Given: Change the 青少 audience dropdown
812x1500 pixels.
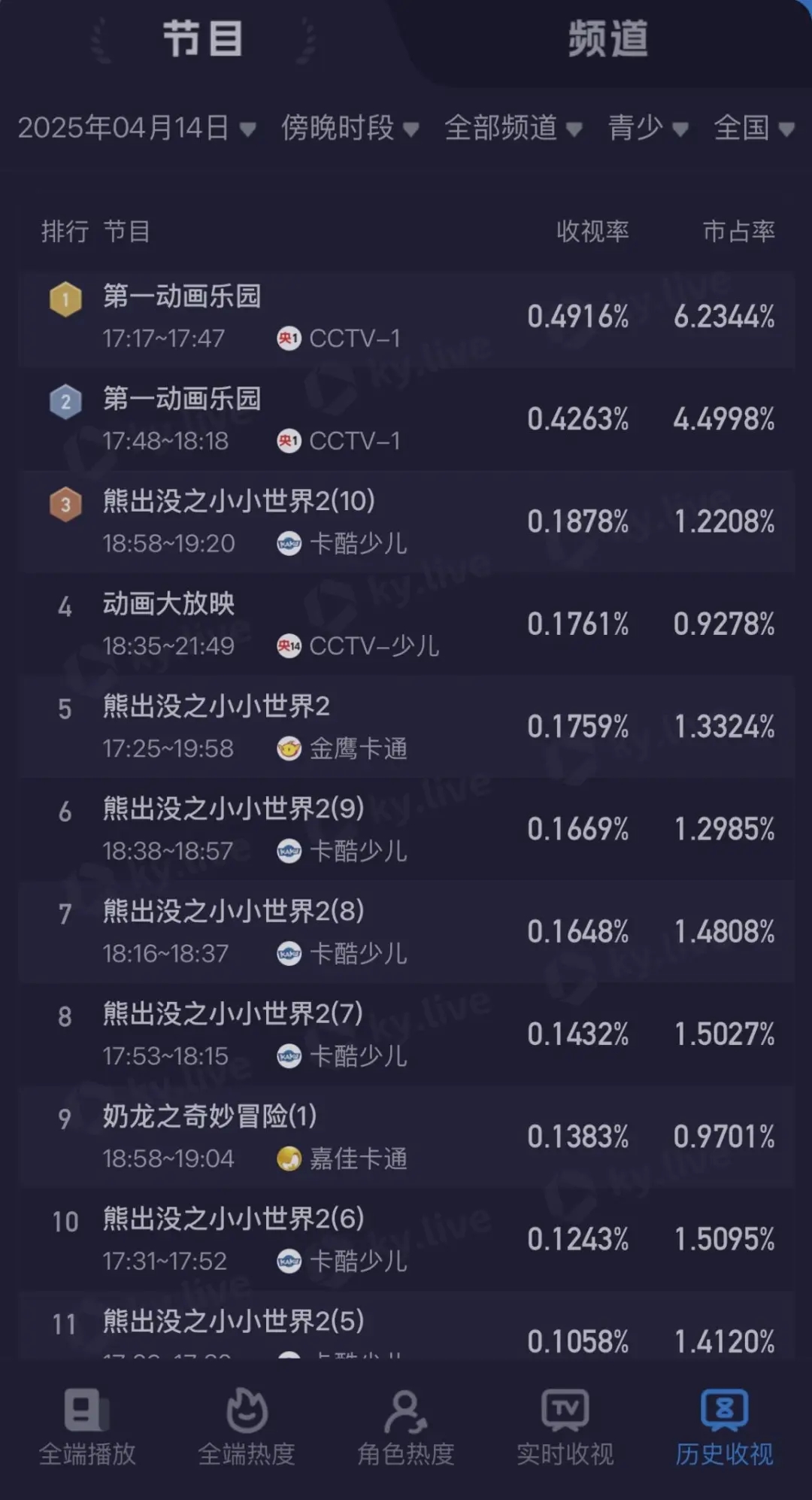Looking at the screenshot, I should click(648, 128).
